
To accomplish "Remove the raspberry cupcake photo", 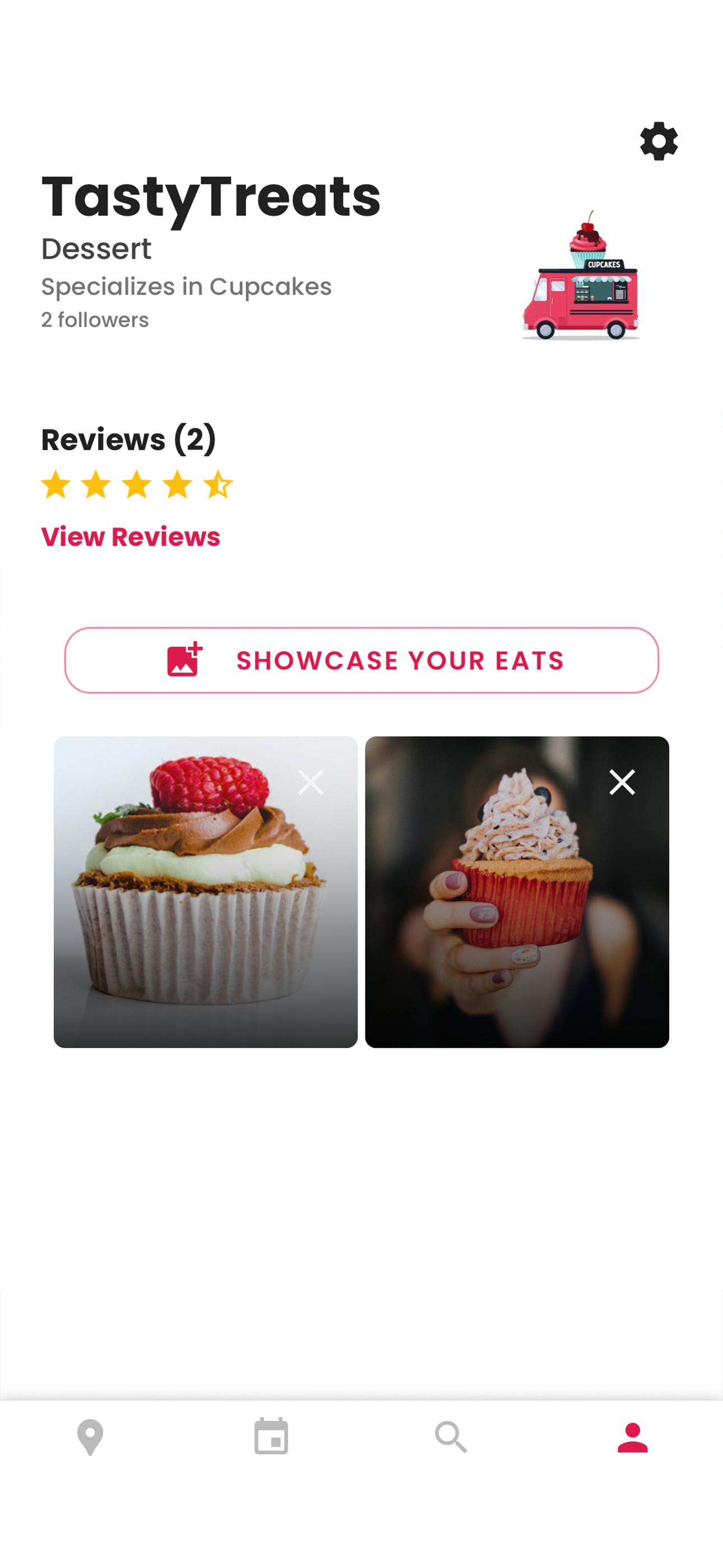I will pos(311,782).
